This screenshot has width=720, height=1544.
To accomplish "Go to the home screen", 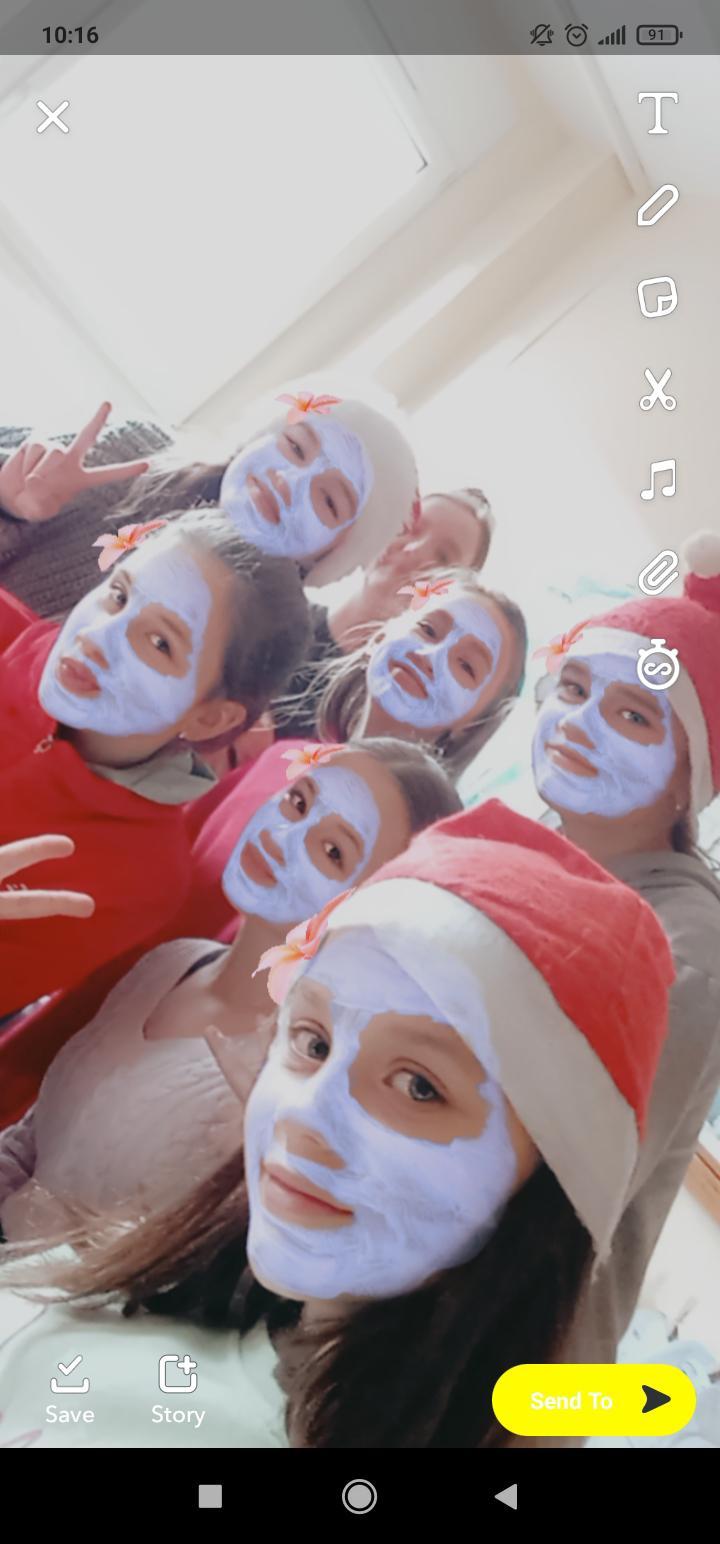I will coord(359,1496).
